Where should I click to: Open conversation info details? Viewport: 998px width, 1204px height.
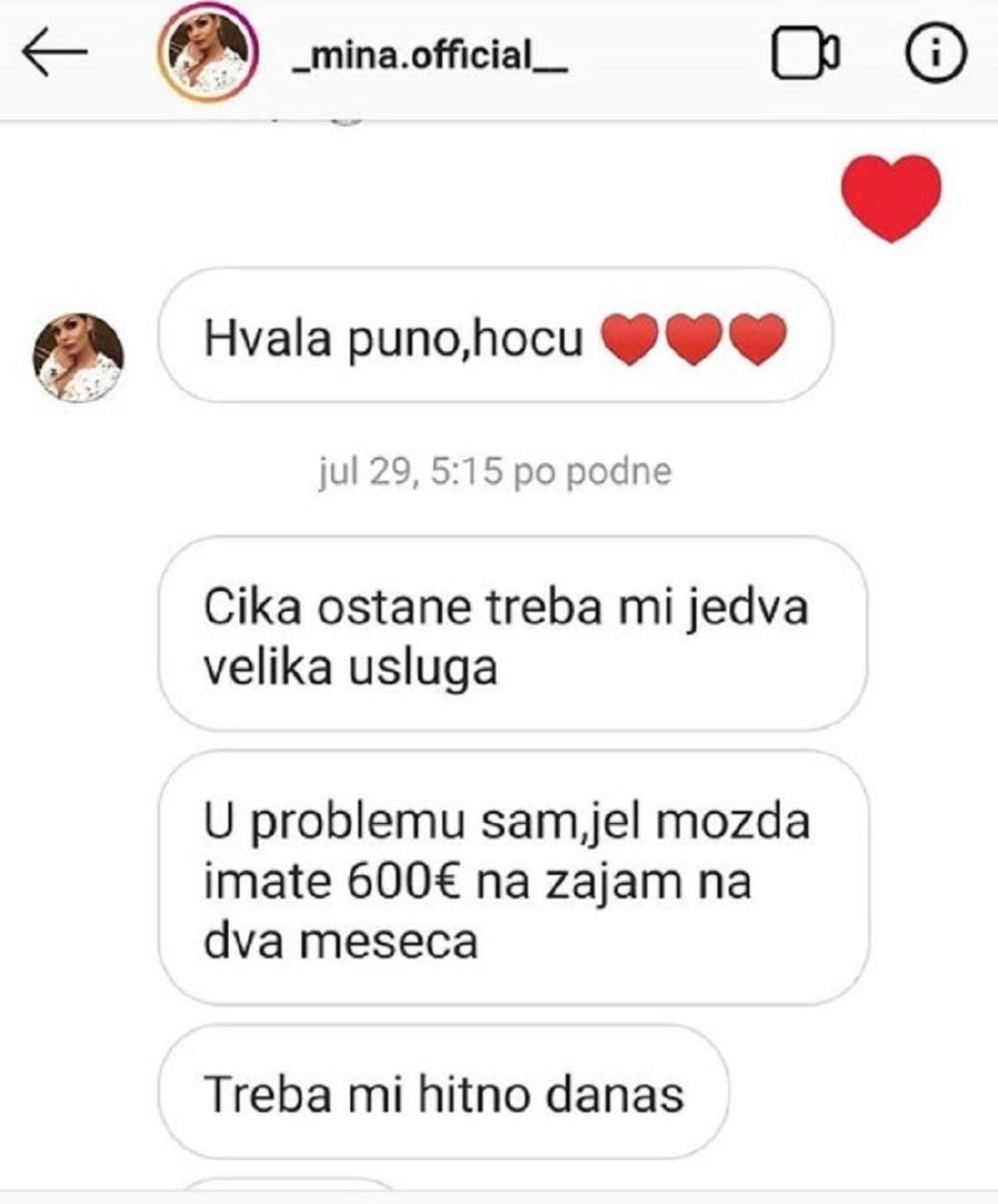click(x=935, y=54)
